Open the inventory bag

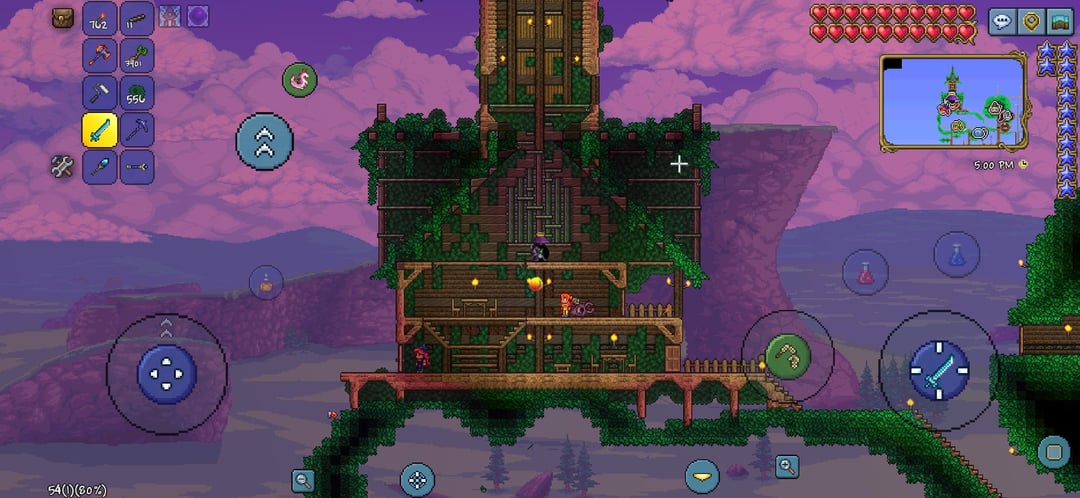pyautogui.click(x=64, y=18)
